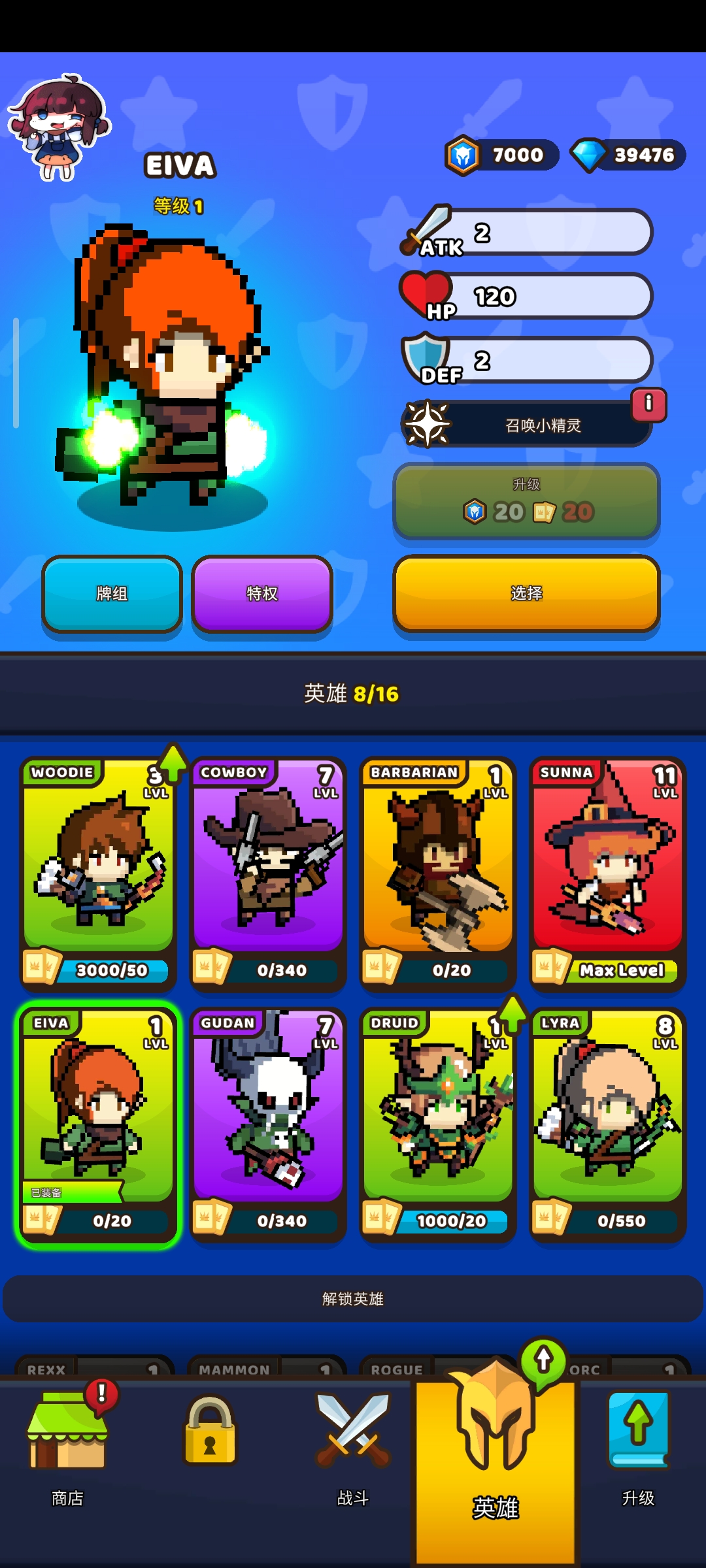
Task: Select the Eiva hero card
Action: pyautogui.click(x=98, y=1124)
